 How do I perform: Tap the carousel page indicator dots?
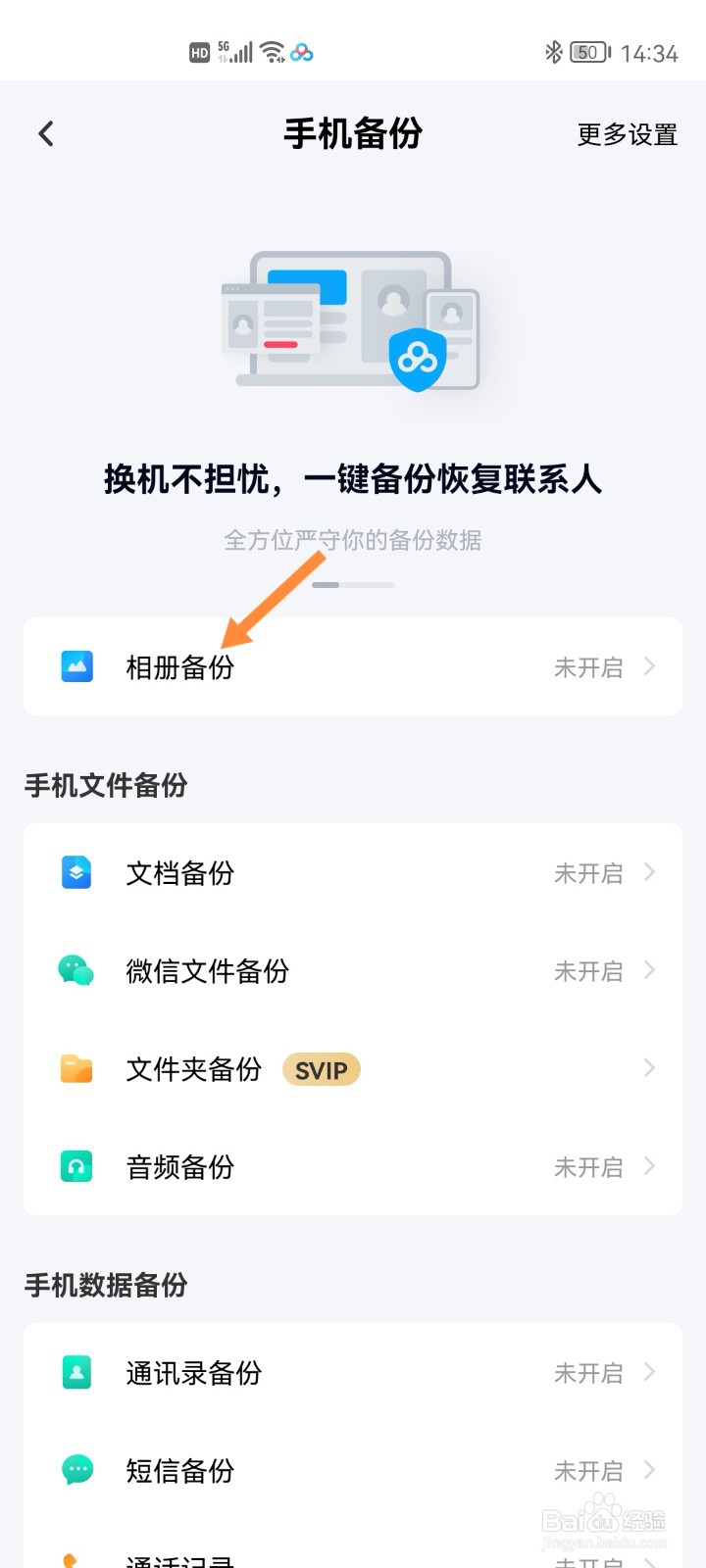(353, 584)
